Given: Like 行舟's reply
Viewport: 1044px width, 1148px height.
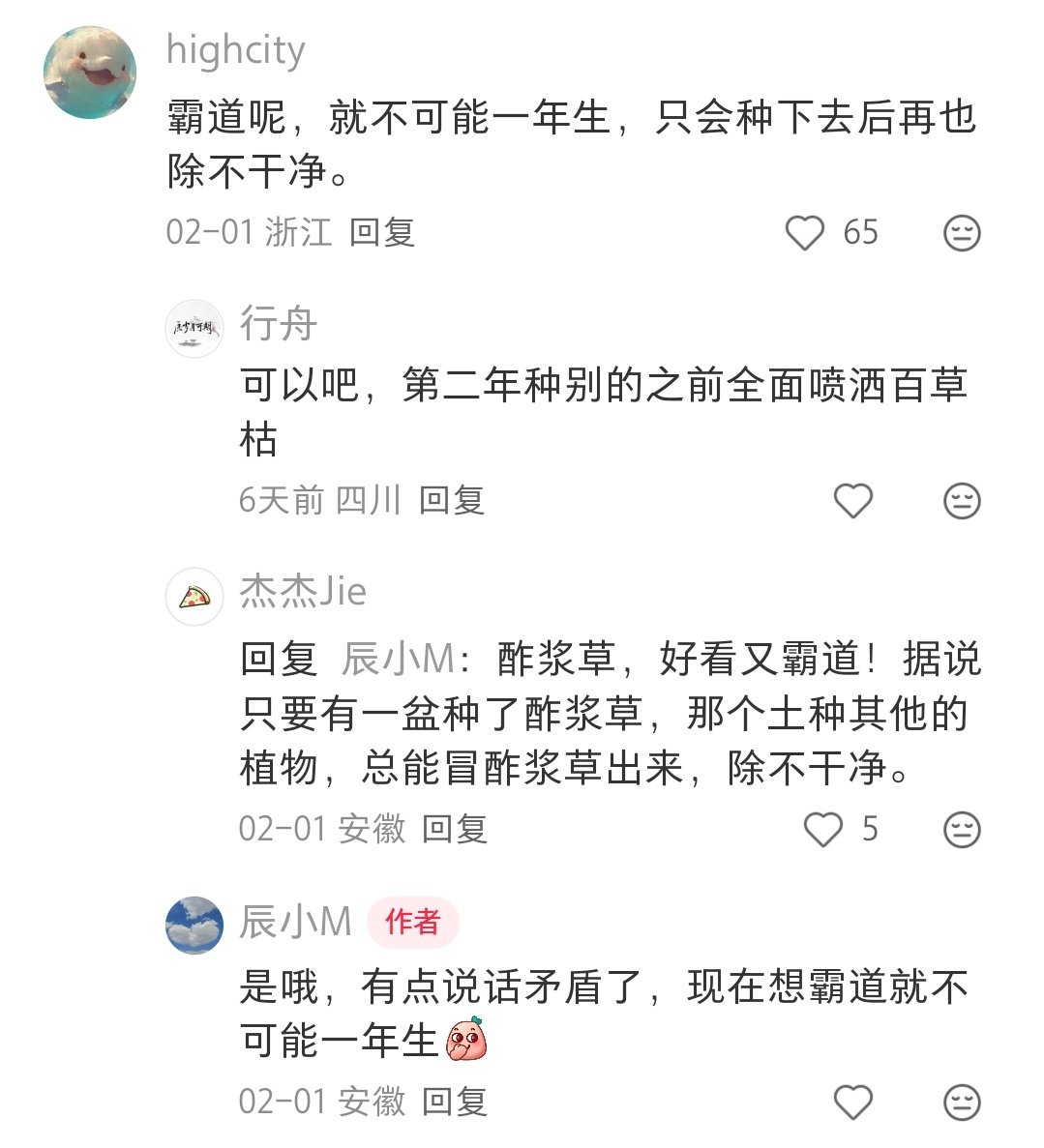Looking at the screenshot, I should click(852, 501).
